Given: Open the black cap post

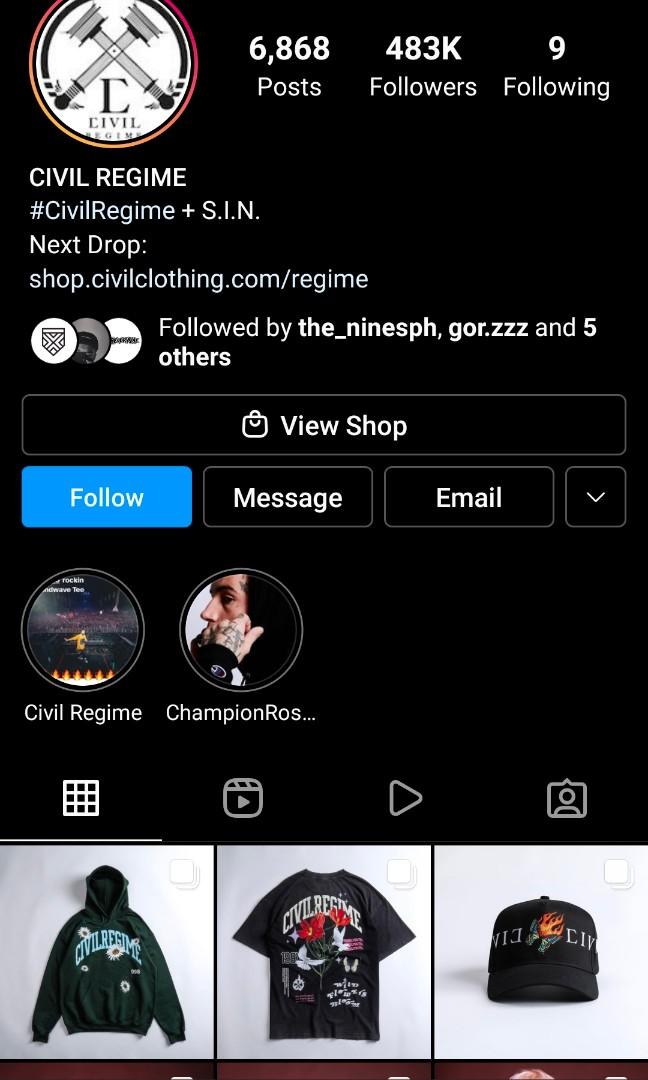Looking at the screenshot, I should click(541, 952).
